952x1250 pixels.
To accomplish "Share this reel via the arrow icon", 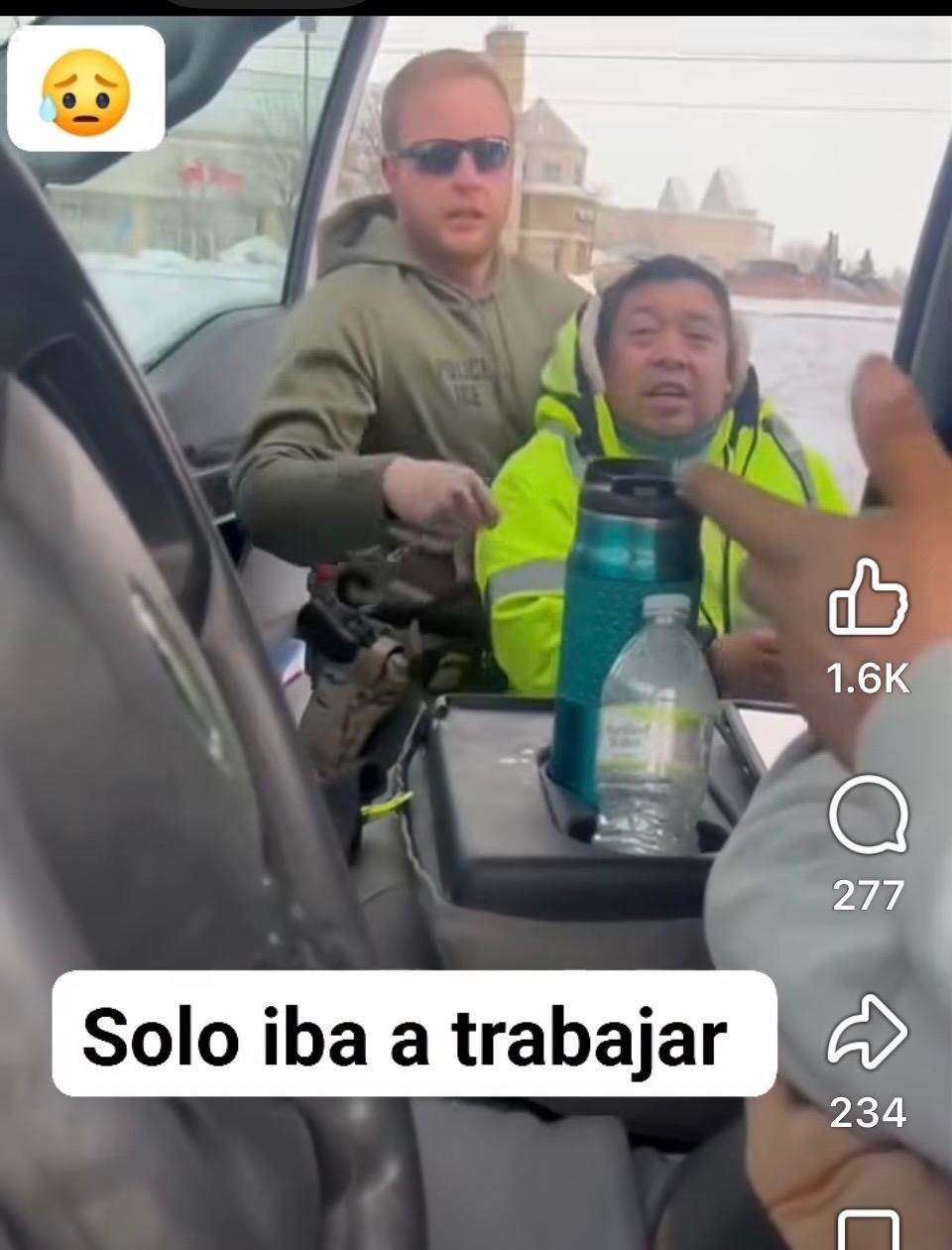I will tap(867, 1033).
